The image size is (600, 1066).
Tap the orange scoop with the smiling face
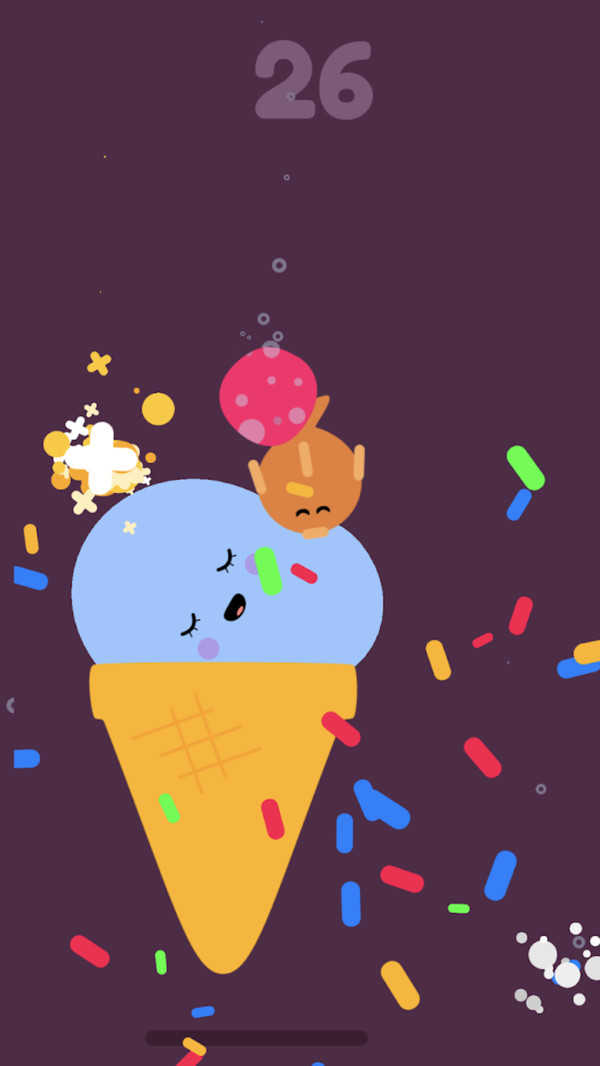[x=311, y=482]
